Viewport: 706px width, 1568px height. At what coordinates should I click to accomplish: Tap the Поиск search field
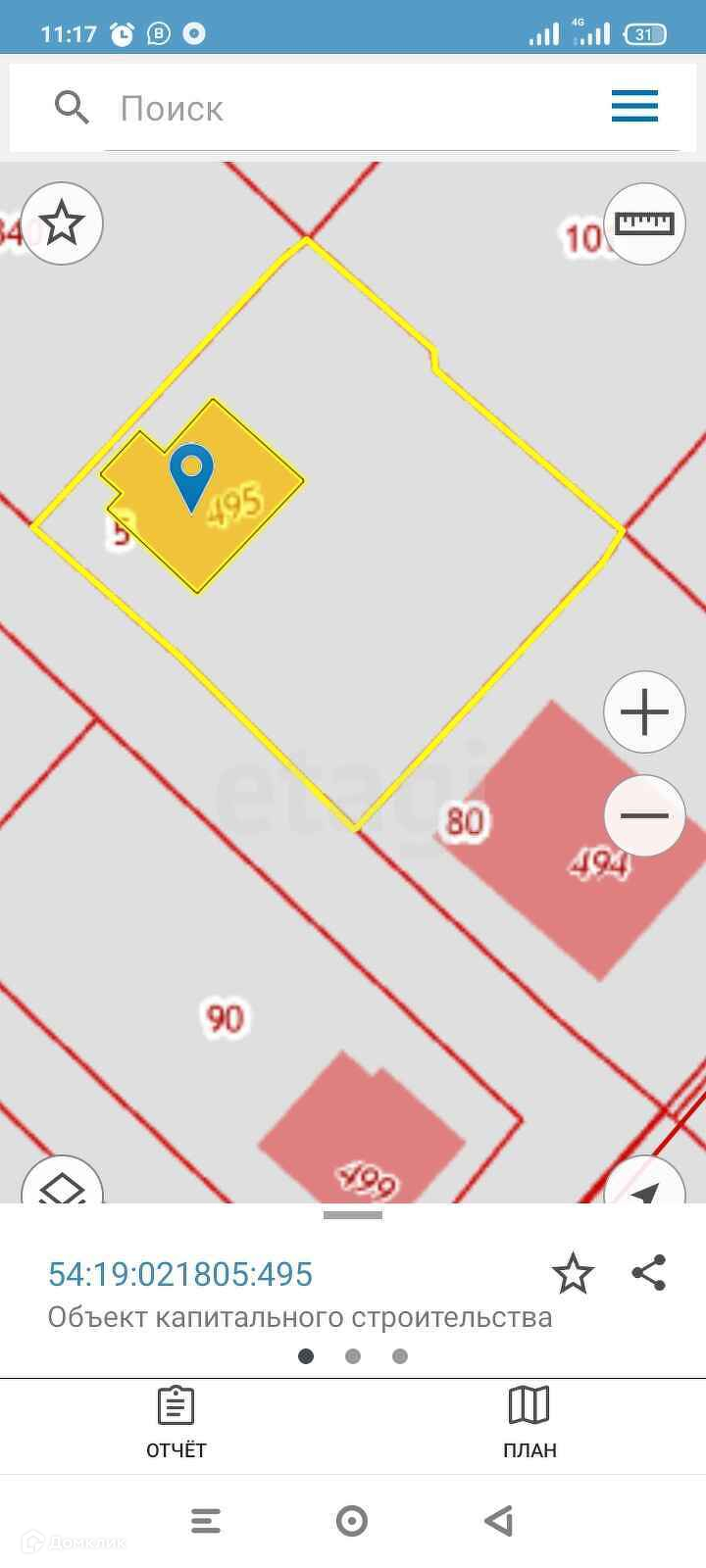tap(353, 108)
